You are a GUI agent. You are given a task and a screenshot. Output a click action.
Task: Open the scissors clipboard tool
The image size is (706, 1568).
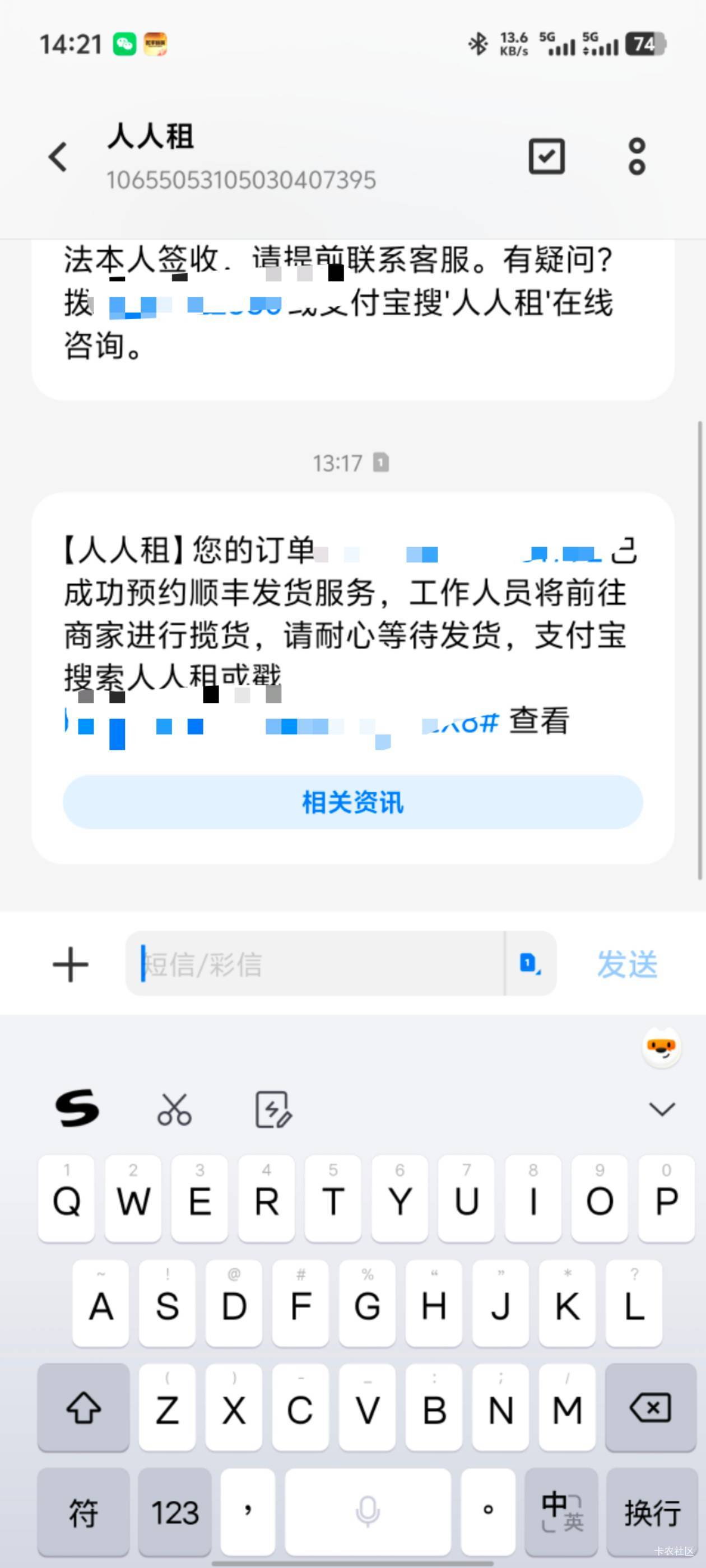tap(174, 1109)
